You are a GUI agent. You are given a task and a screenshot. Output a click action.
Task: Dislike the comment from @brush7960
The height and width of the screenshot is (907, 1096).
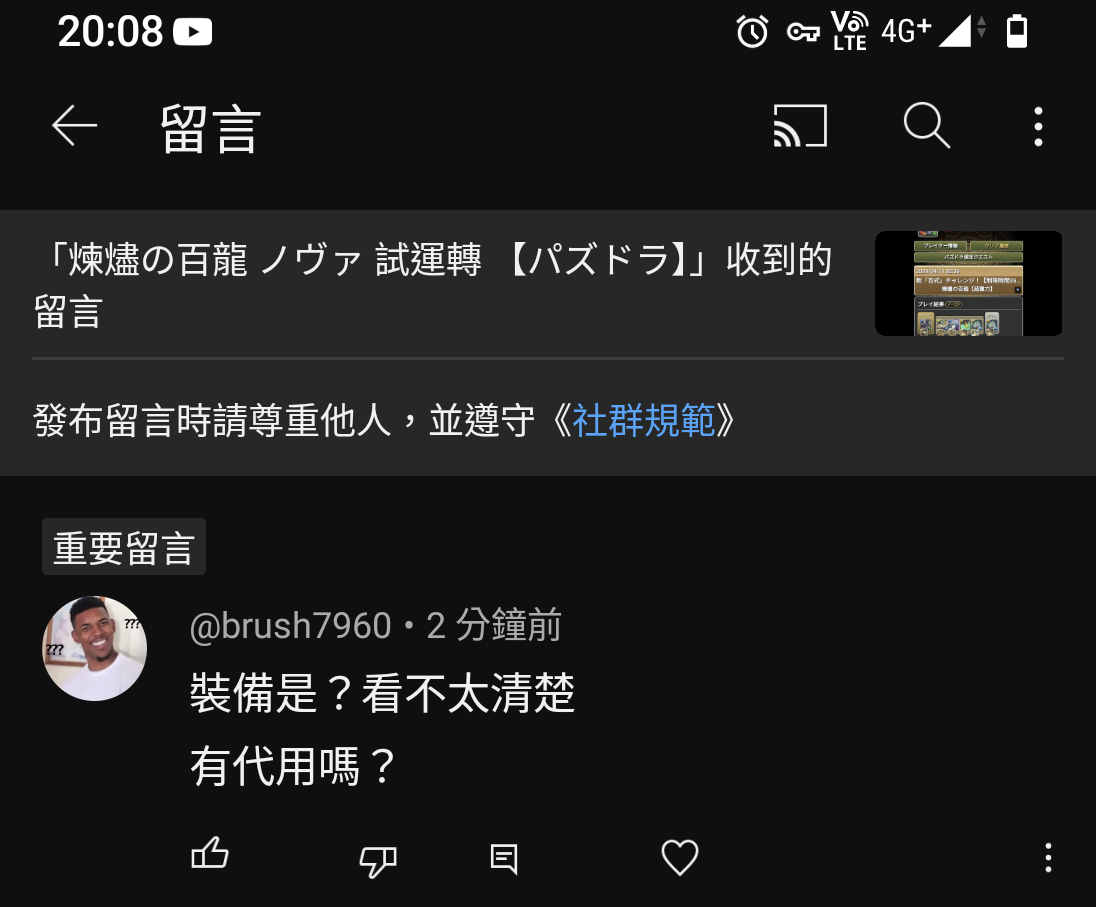(x=378, y=859)
